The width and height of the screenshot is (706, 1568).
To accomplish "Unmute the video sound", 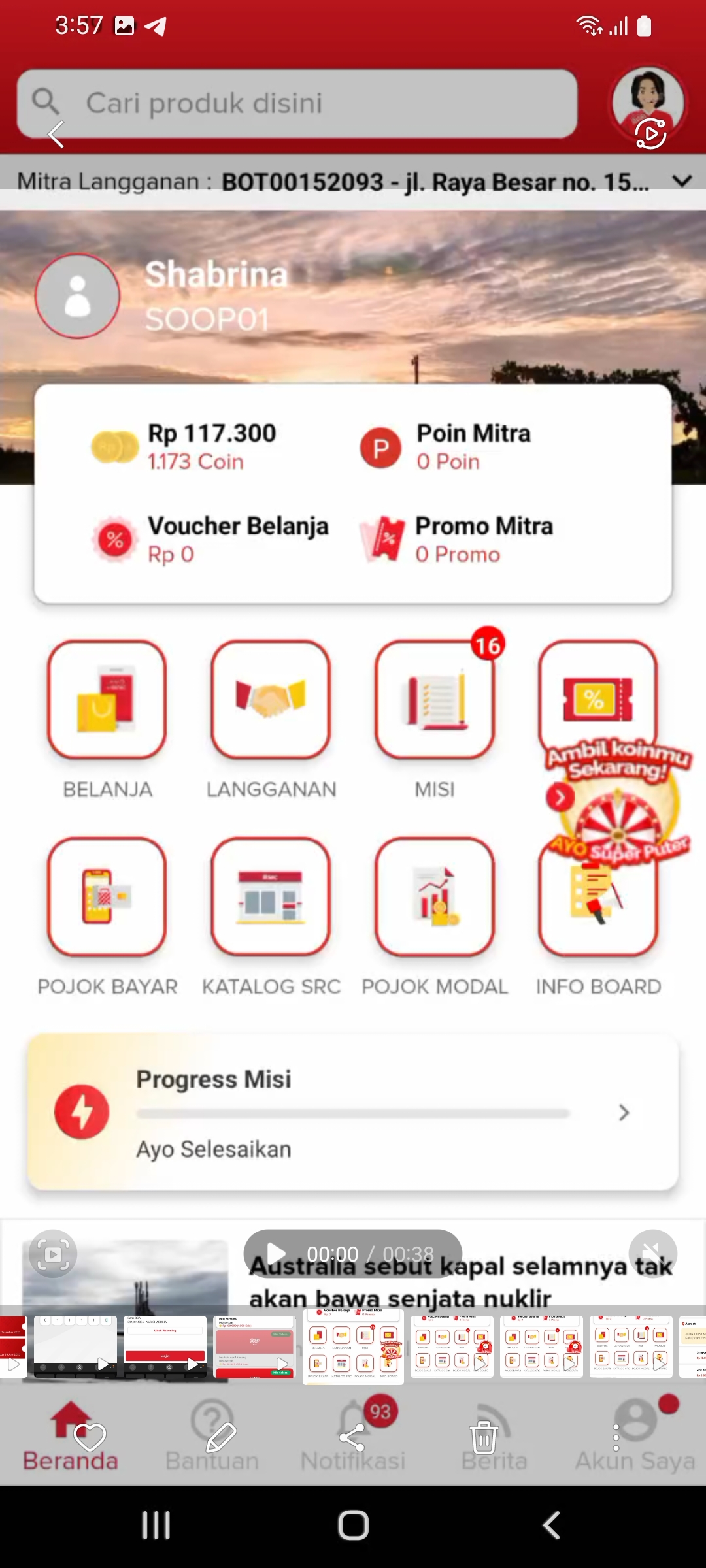I will point(652,1253).
